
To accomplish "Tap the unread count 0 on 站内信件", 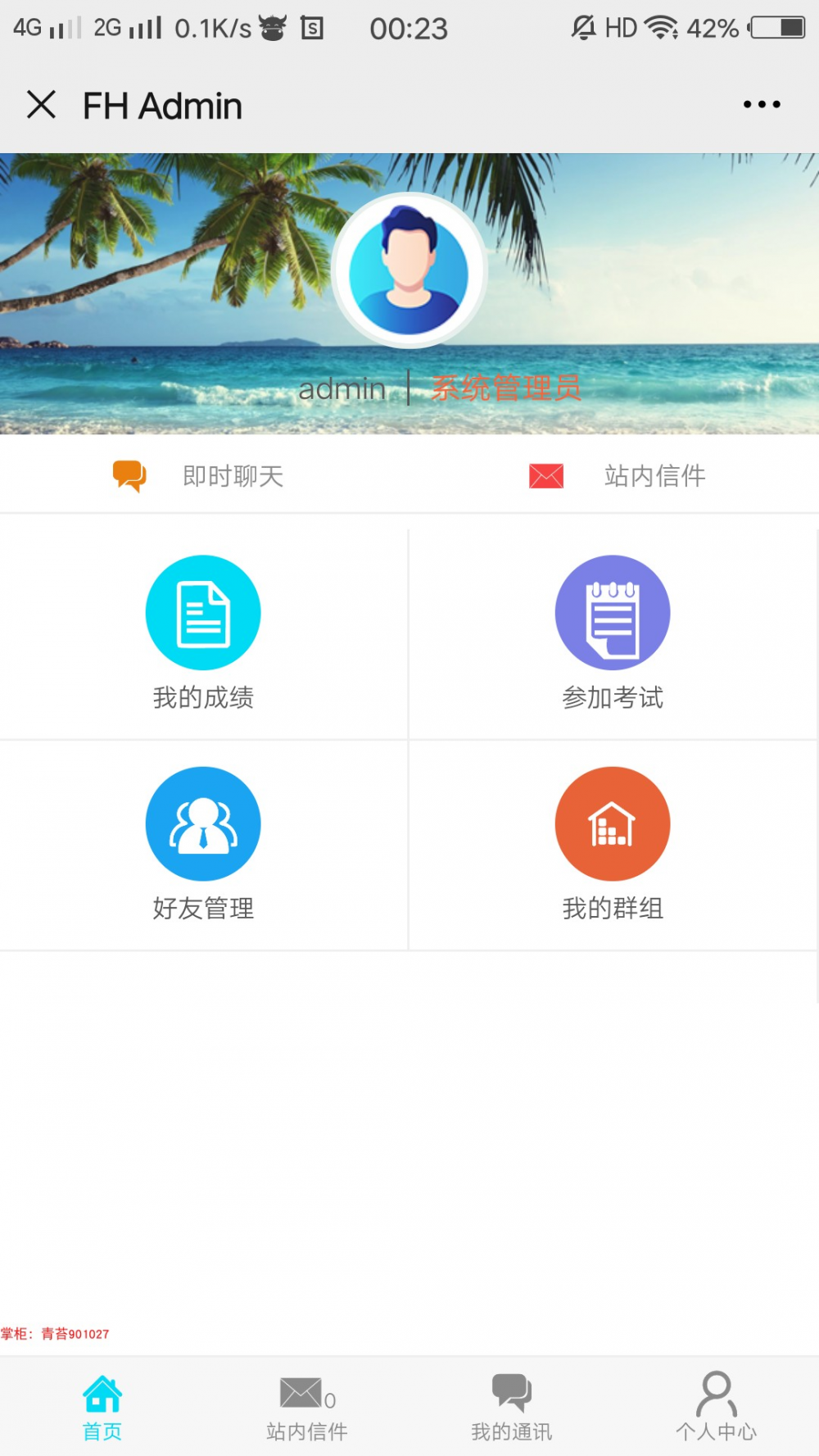I will pyautogui.click(x=331, y=1399).
